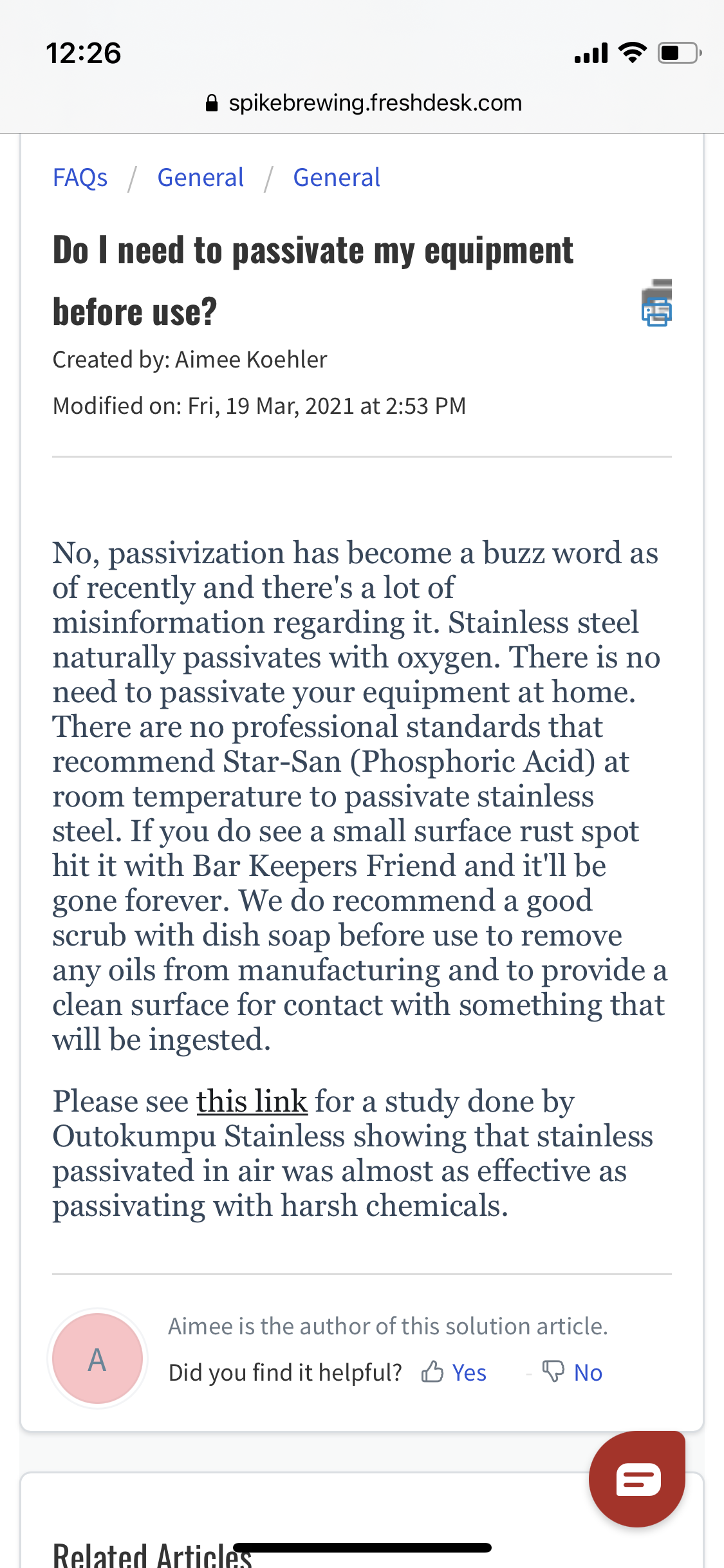The image size is (724, 1568).
Task: Tap the first General breadcrumb link
Action: tap(201, 178)
